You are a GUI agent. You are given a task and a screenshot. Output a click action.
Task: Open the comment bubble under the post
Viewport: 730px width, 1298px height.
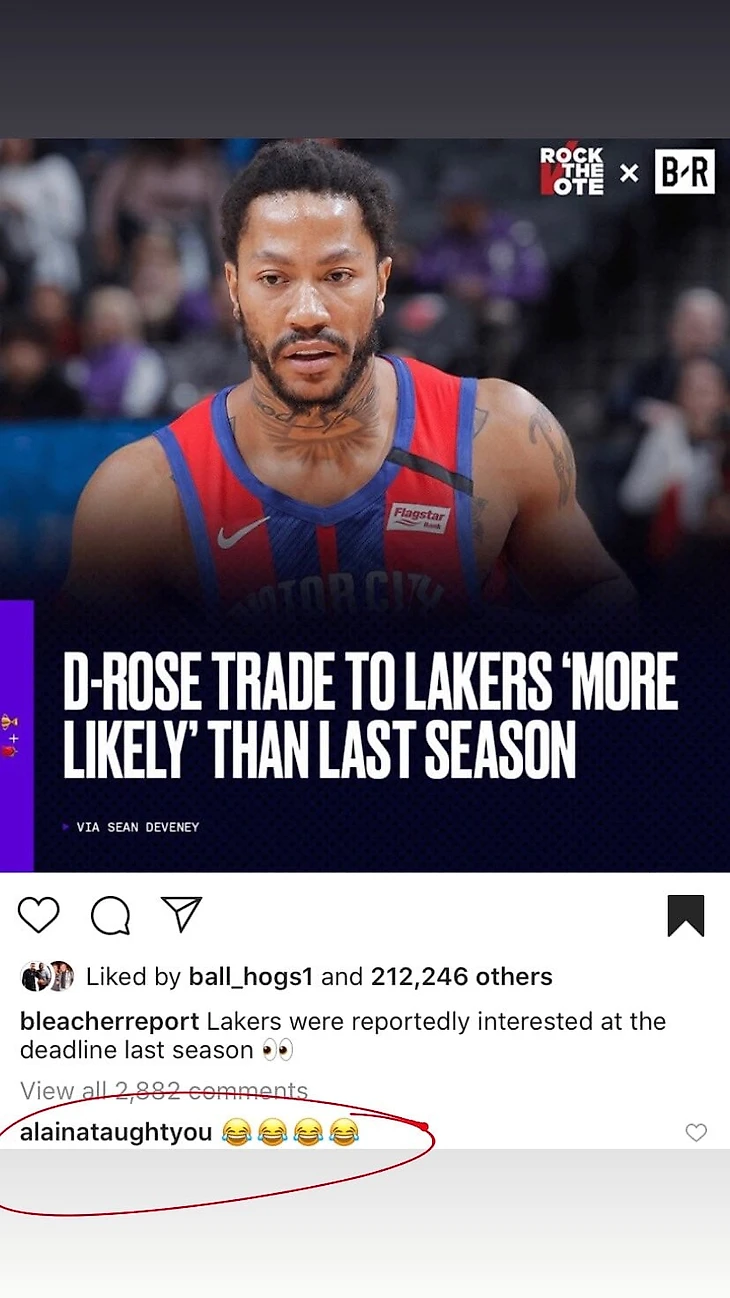[110, 915]
